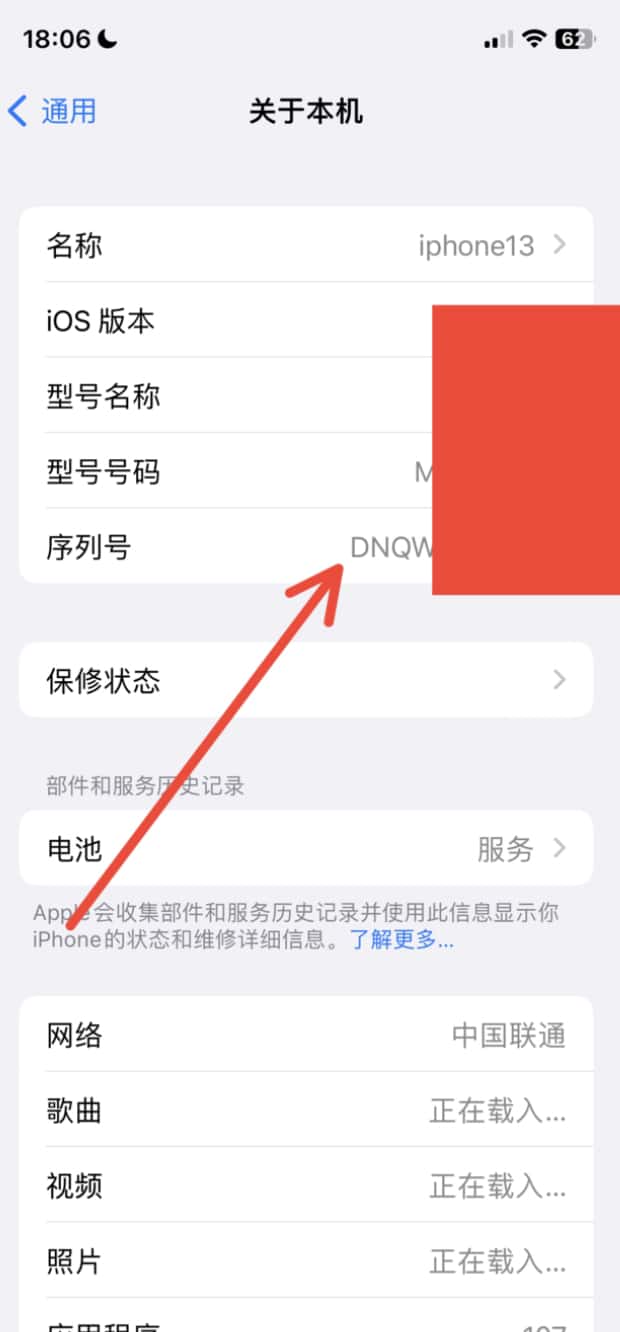Tap the 了解更多 link
Image resolution: width=620 pixels, height=1332 pixels.
tap(401, 940)
